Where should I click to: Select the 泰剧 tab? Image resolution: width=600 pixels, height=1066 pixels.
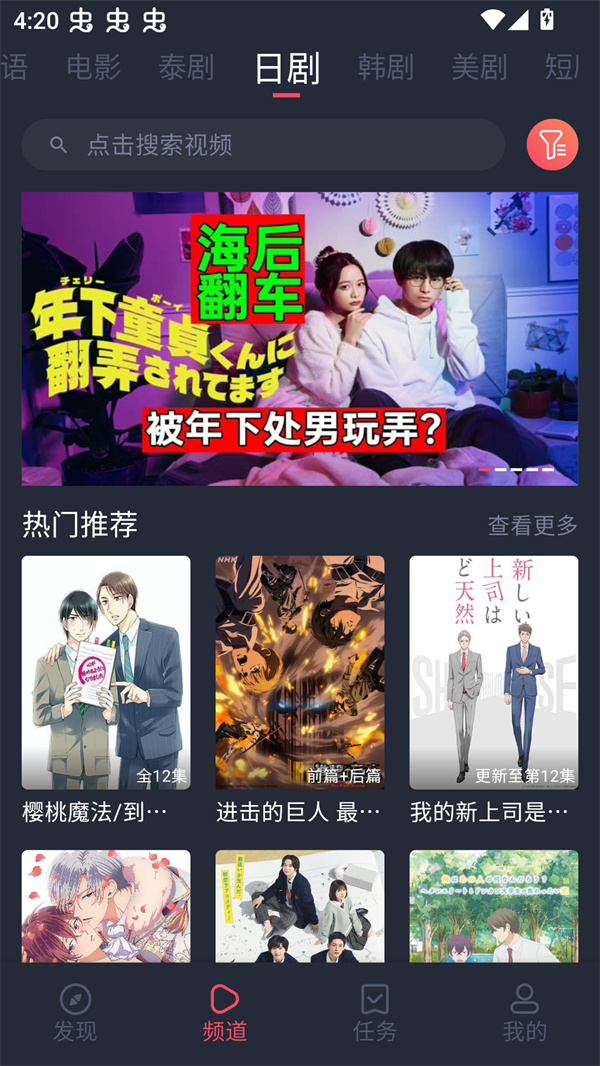point(186,67)
